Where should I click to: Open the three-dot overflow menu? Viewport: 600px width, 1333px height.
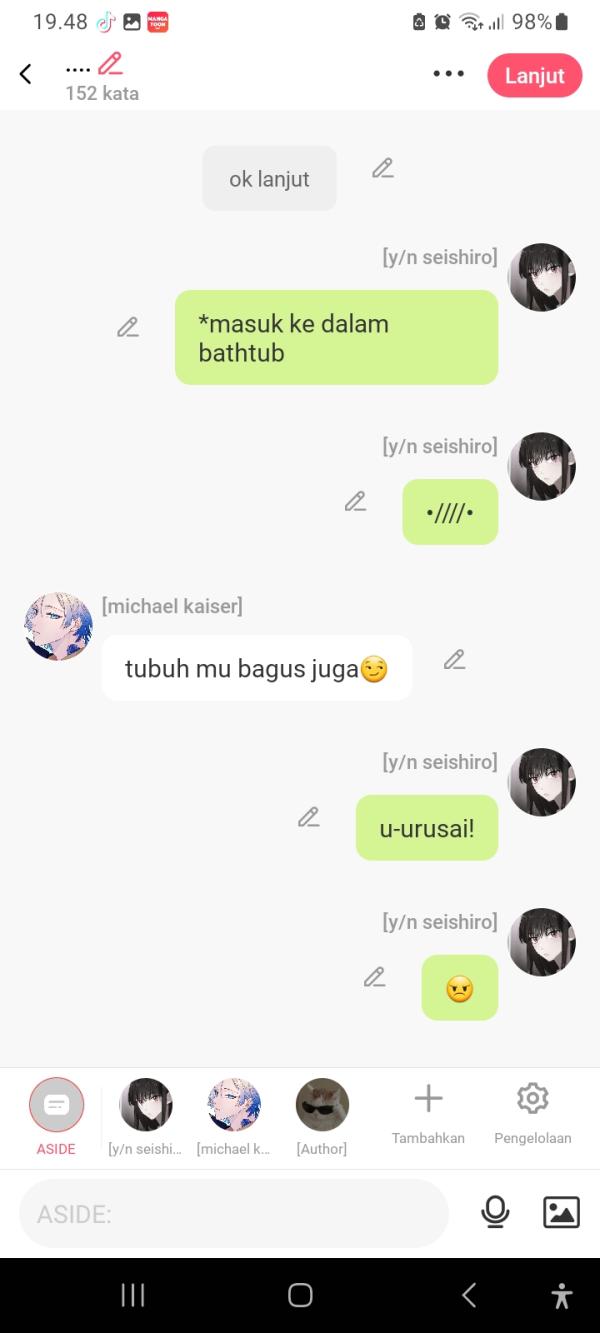[x=448, y=74]
